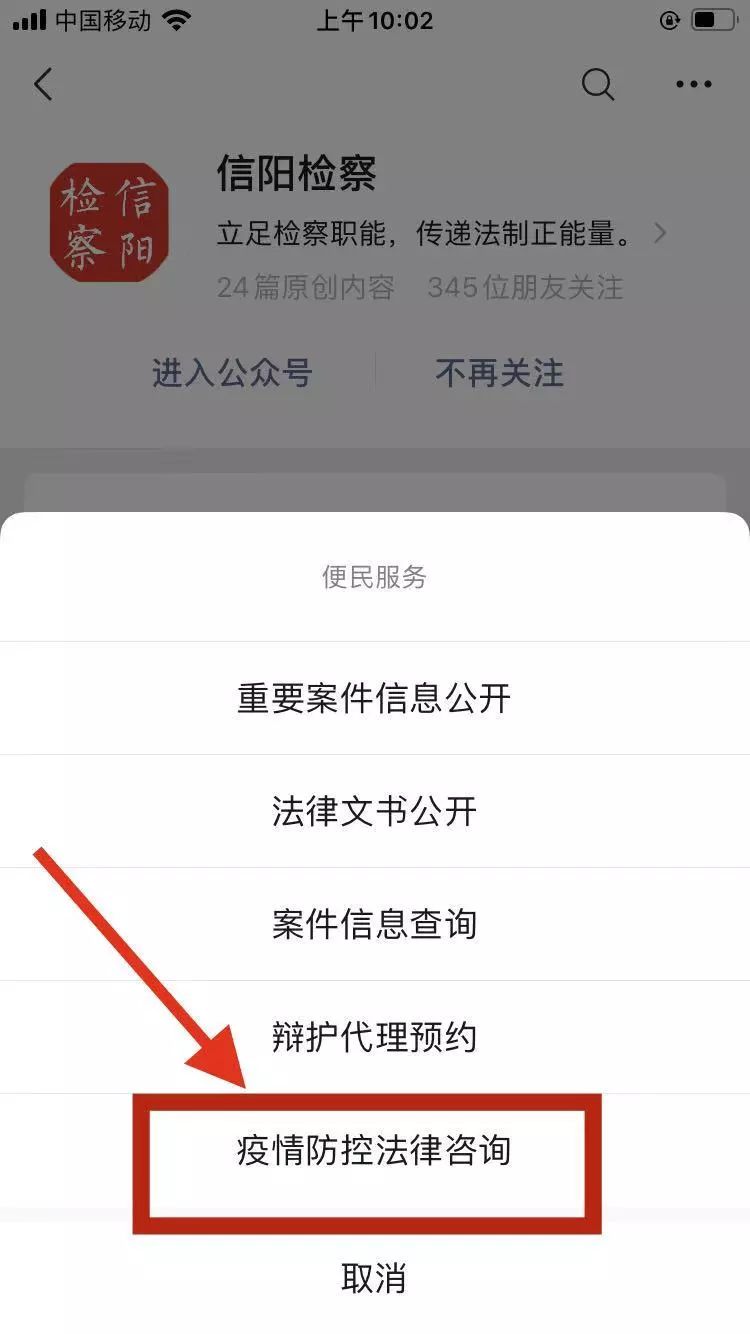
Task: Select 法律文书公开 option
Action: click(x=375, y=811)
